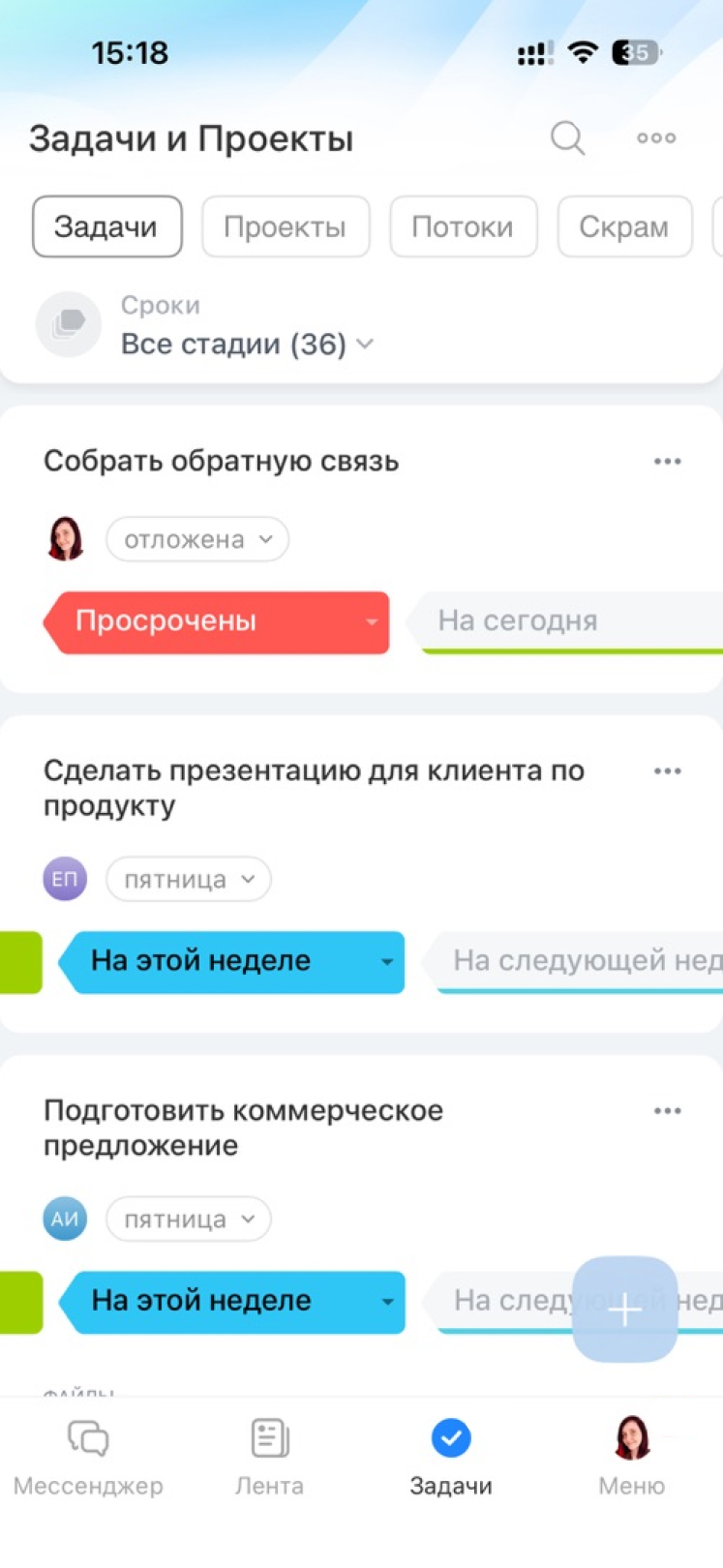The height and width of the screenshot is (1568, 723).
Task: Change пятница deadline on Подготовить коммерческое предложение
Action: click(x=189, y=1220)
